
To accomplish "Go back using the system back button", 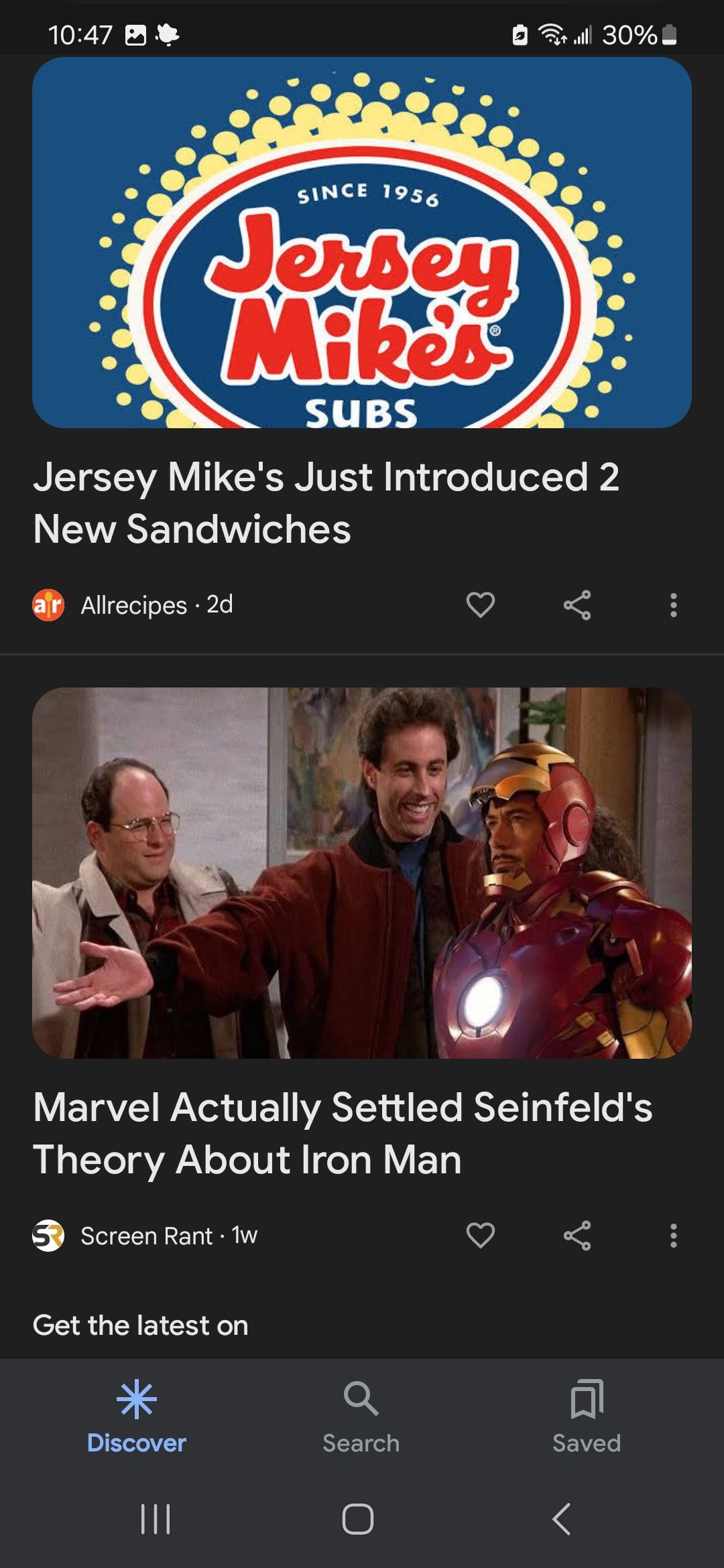I will tap(562, 1518).
